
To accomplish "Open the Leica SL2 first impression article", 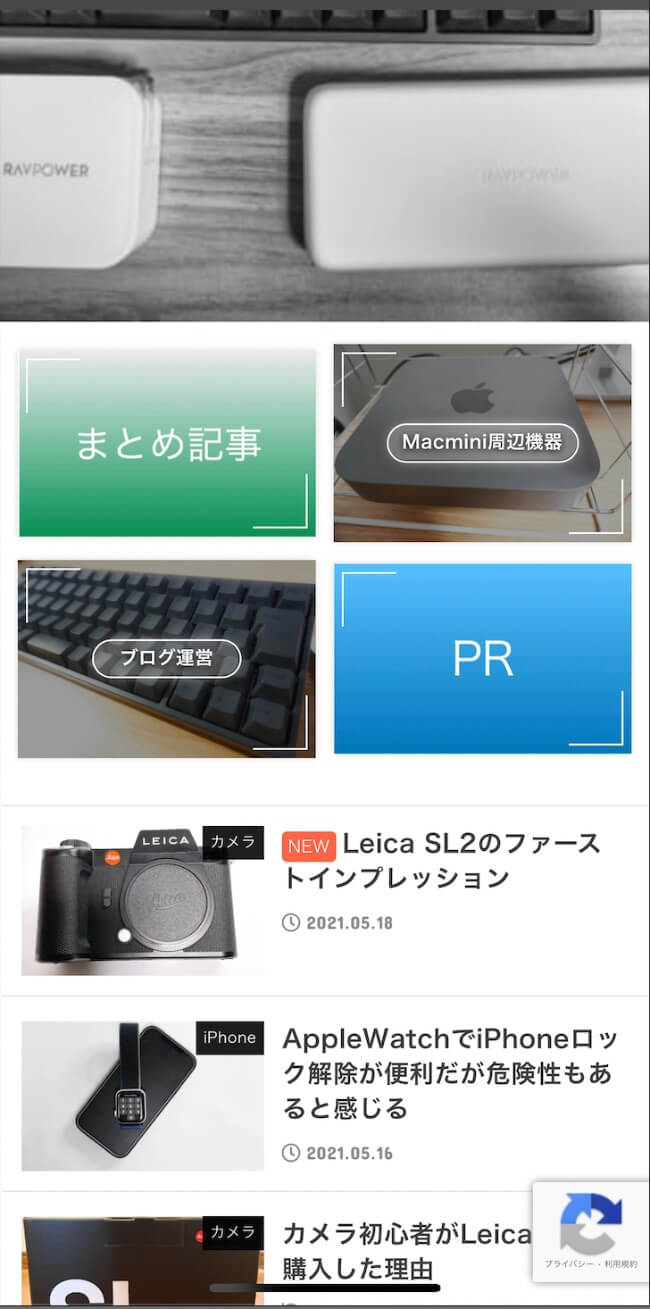I will 442,861.
